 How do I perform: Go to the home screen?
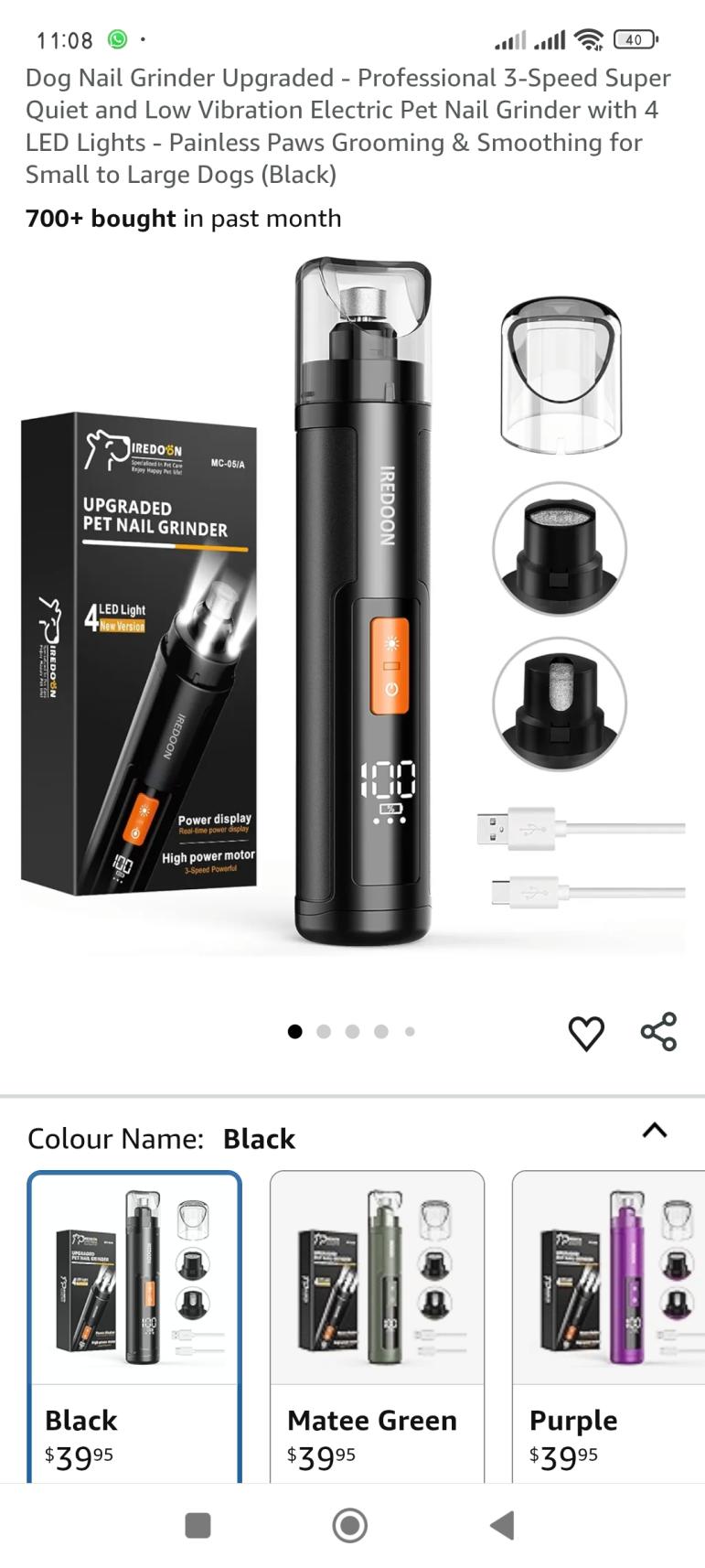[x=350, y=1525]
